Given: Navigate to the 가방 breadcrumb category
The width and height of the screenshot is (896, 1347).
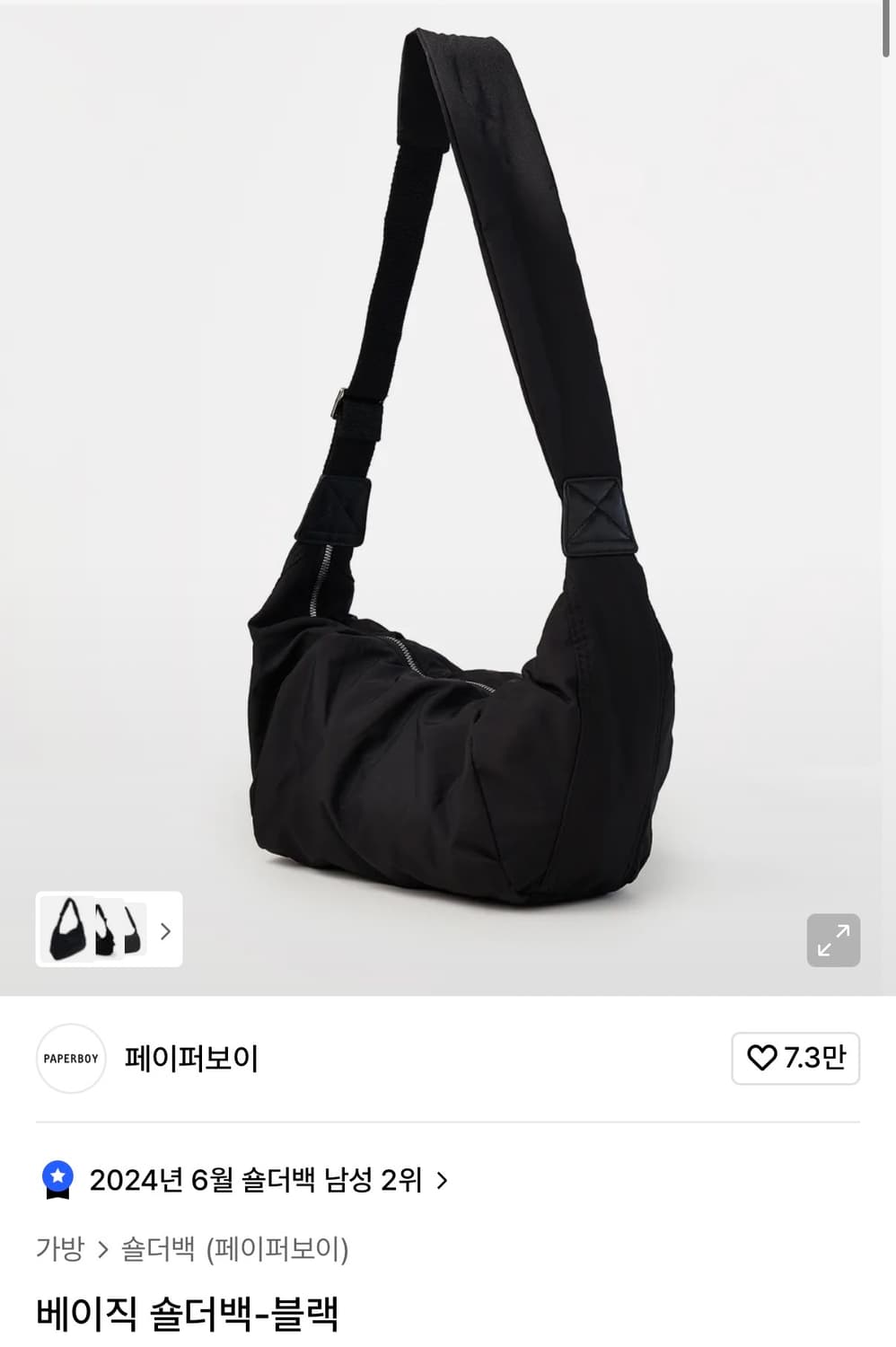Looking at the screenshot, I should pos(59,1248).
